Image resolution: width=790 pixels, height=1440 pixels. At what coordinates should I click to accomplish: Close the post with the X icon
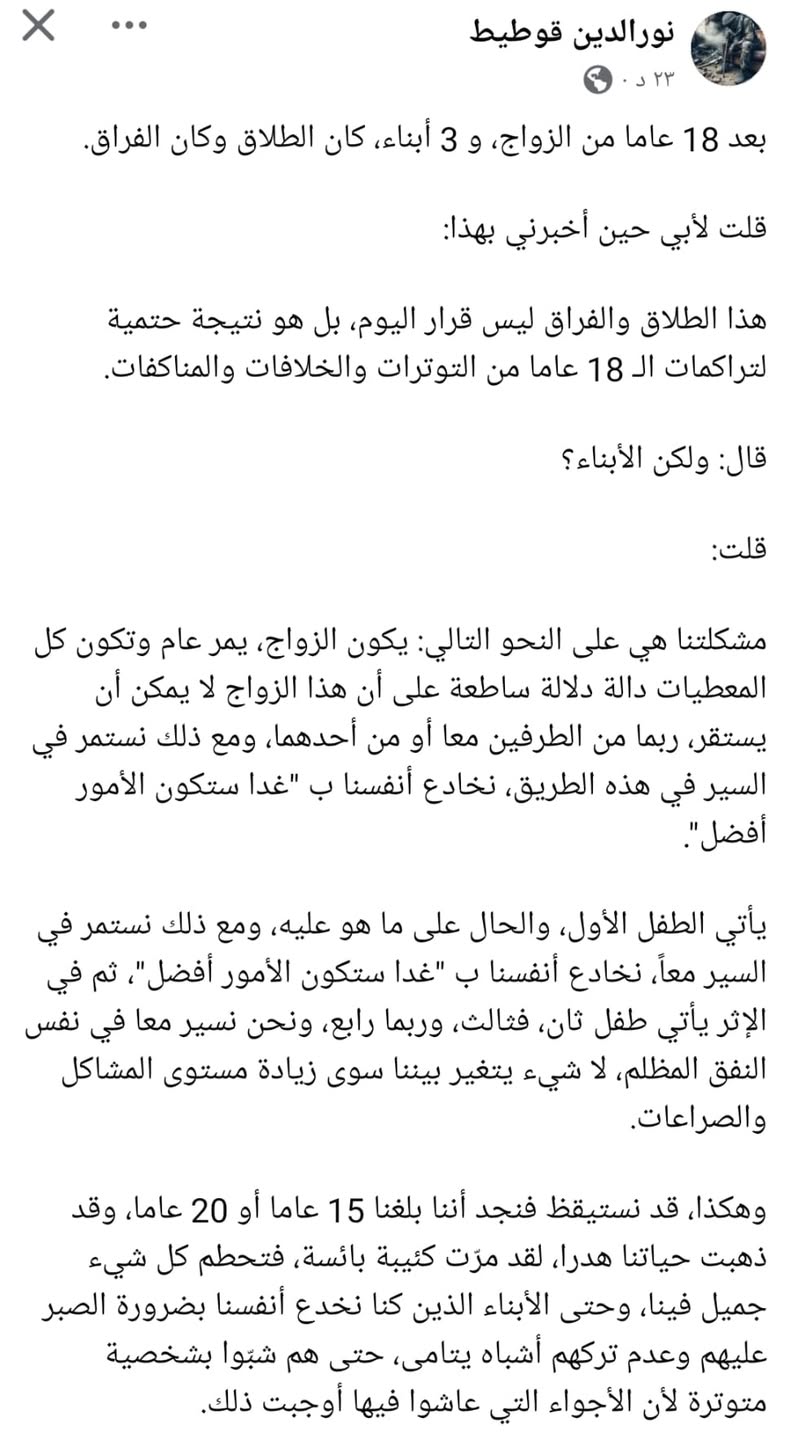pyautogui.click(x=39, y=25)
